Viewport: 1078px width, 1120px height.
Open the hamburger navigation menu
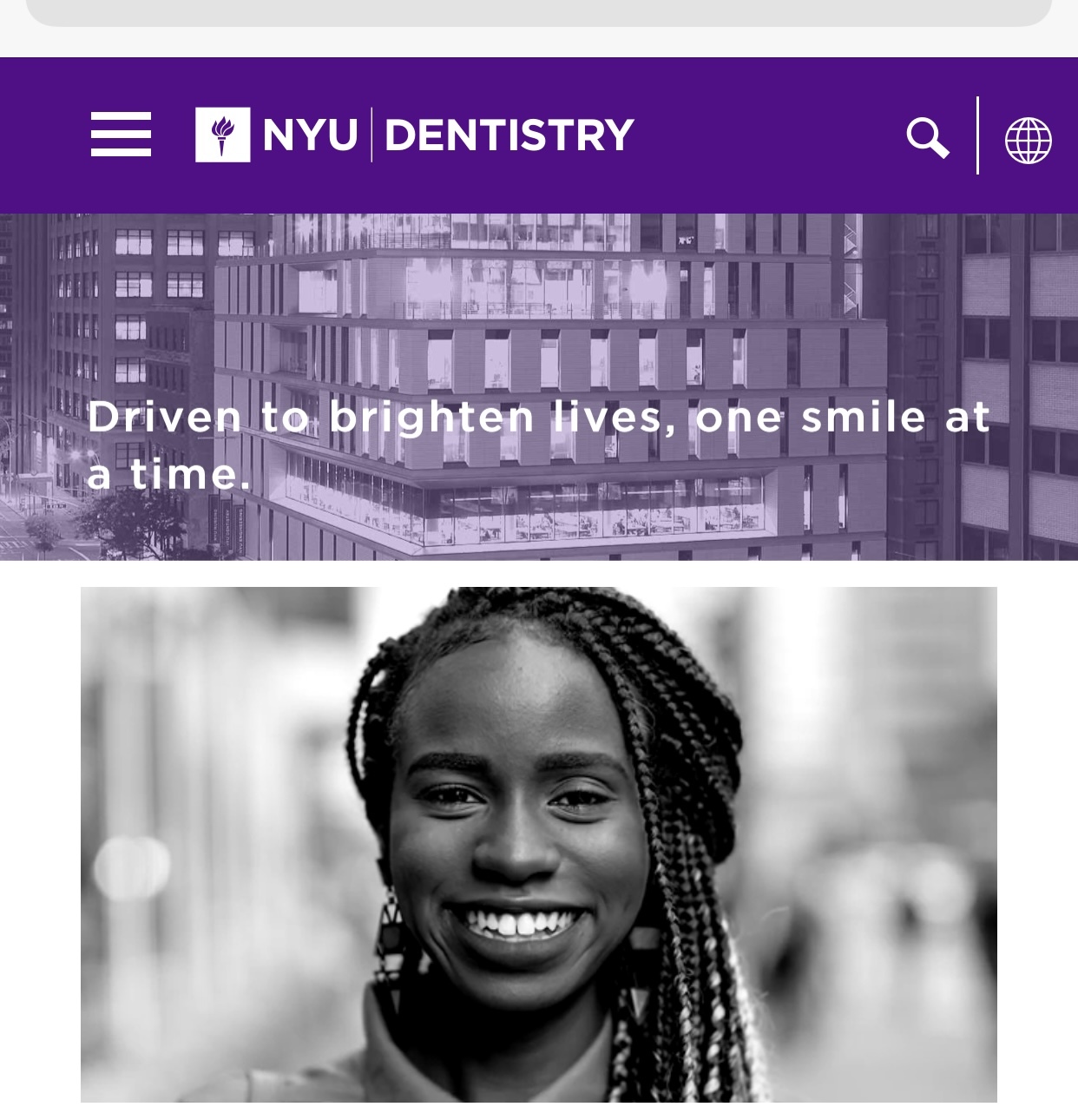(121, 135)
